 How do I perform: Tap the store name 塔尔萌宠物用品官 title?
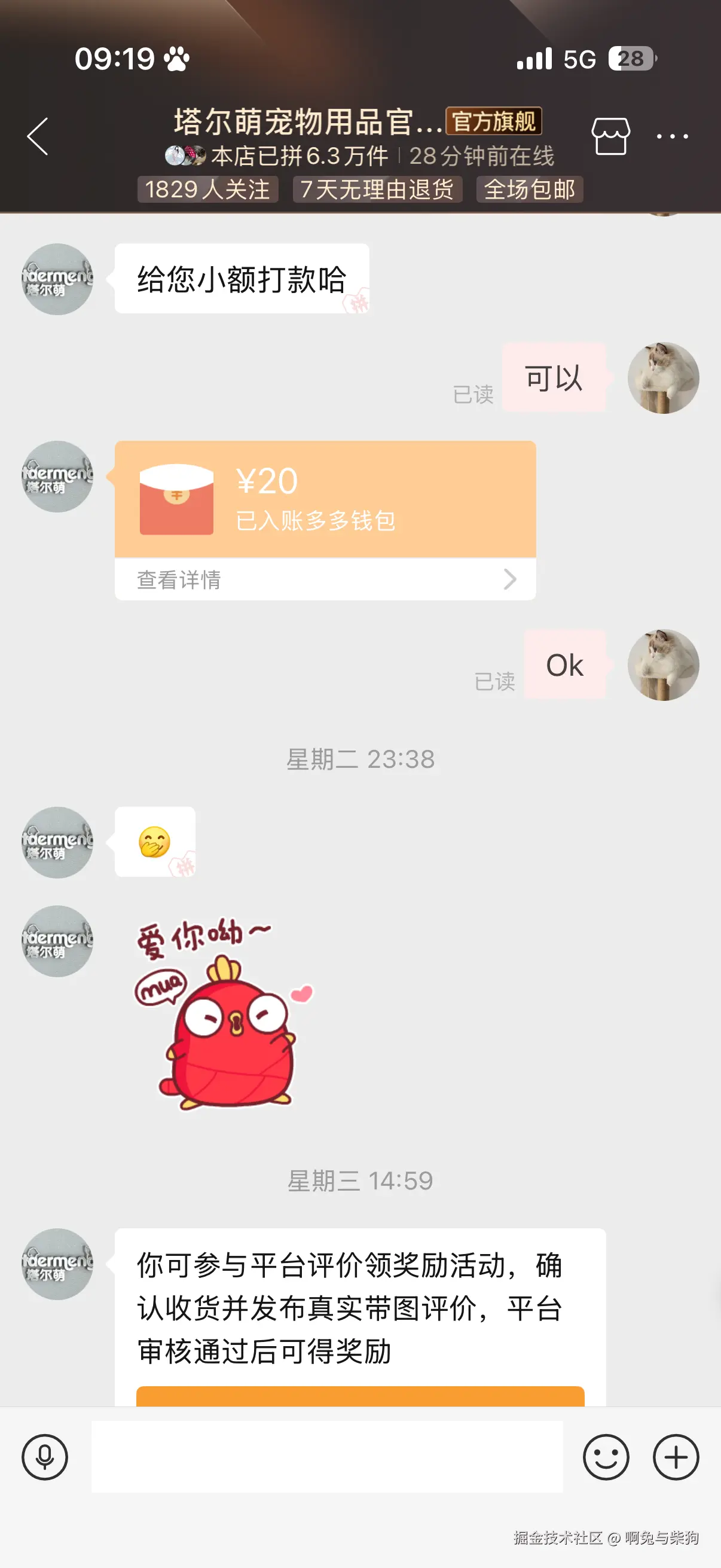click(x=304, y=123)
